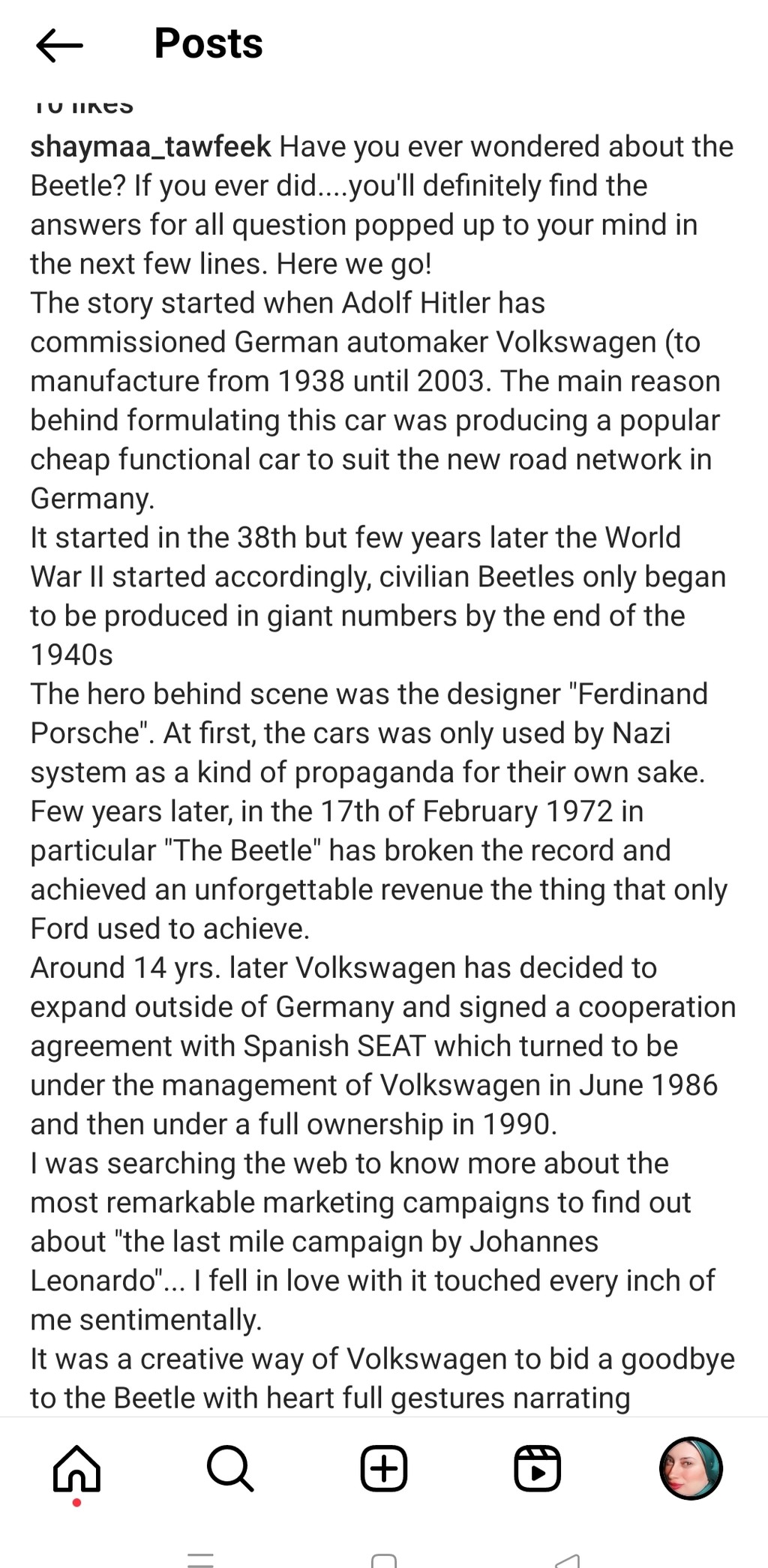
Task: Open shaymaa_tawfeek's profile from caption username
Action: point(150,146)
